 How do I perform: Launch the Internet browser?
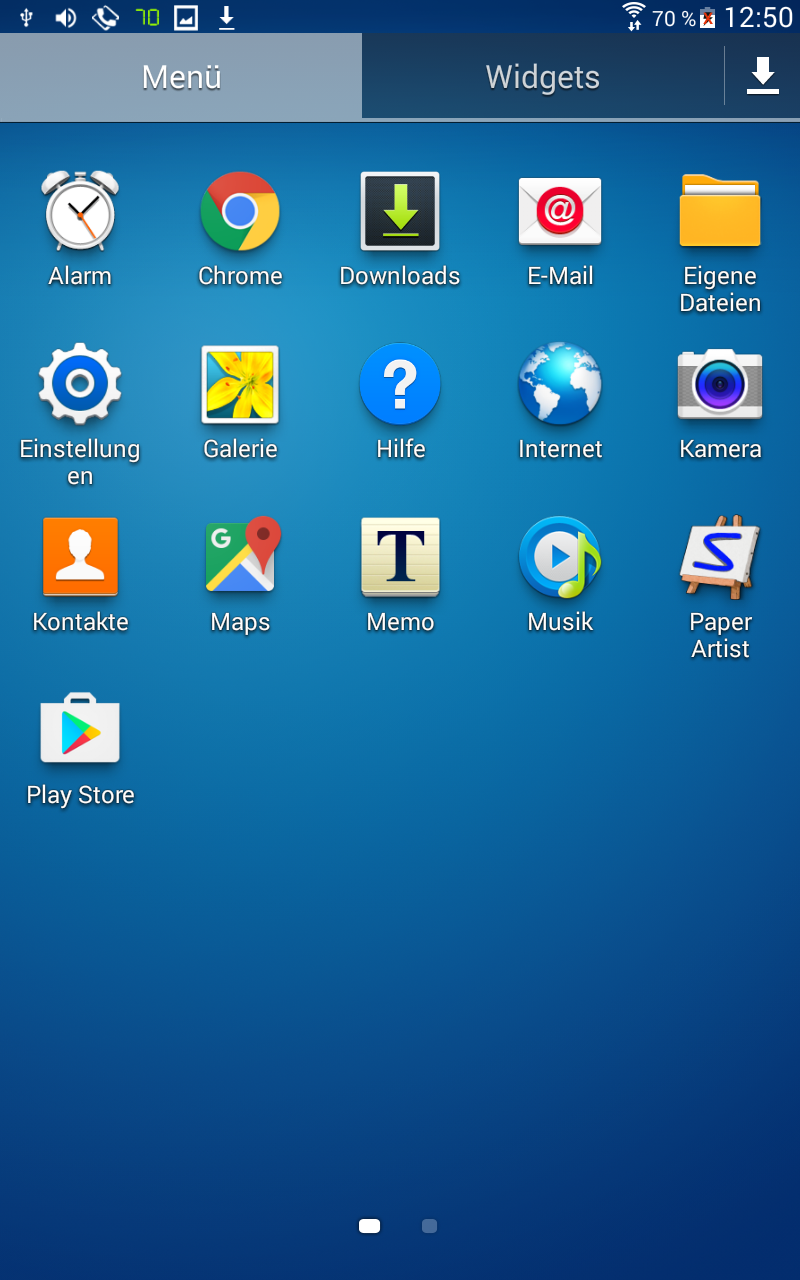click(560, 385)
